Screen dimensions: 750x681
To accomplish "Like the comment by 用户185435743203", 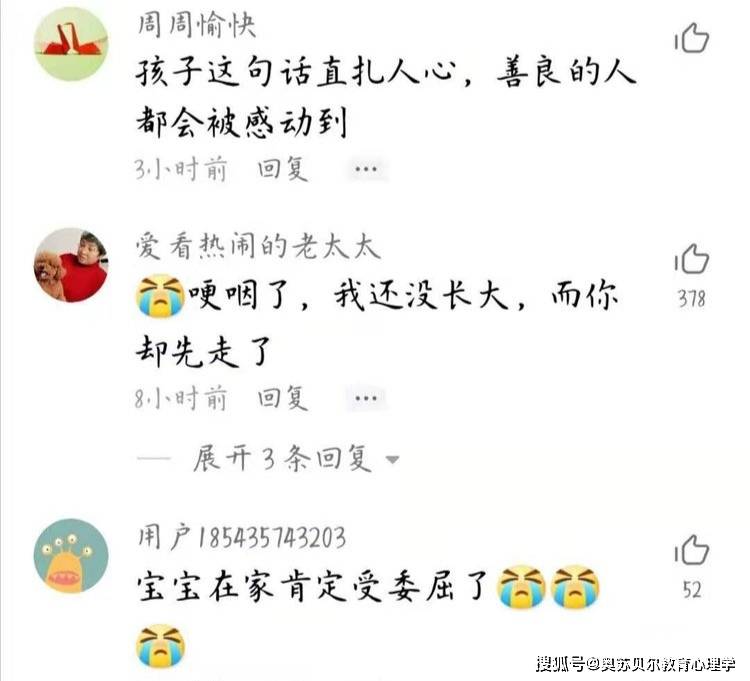I will [x=691, y=550].
